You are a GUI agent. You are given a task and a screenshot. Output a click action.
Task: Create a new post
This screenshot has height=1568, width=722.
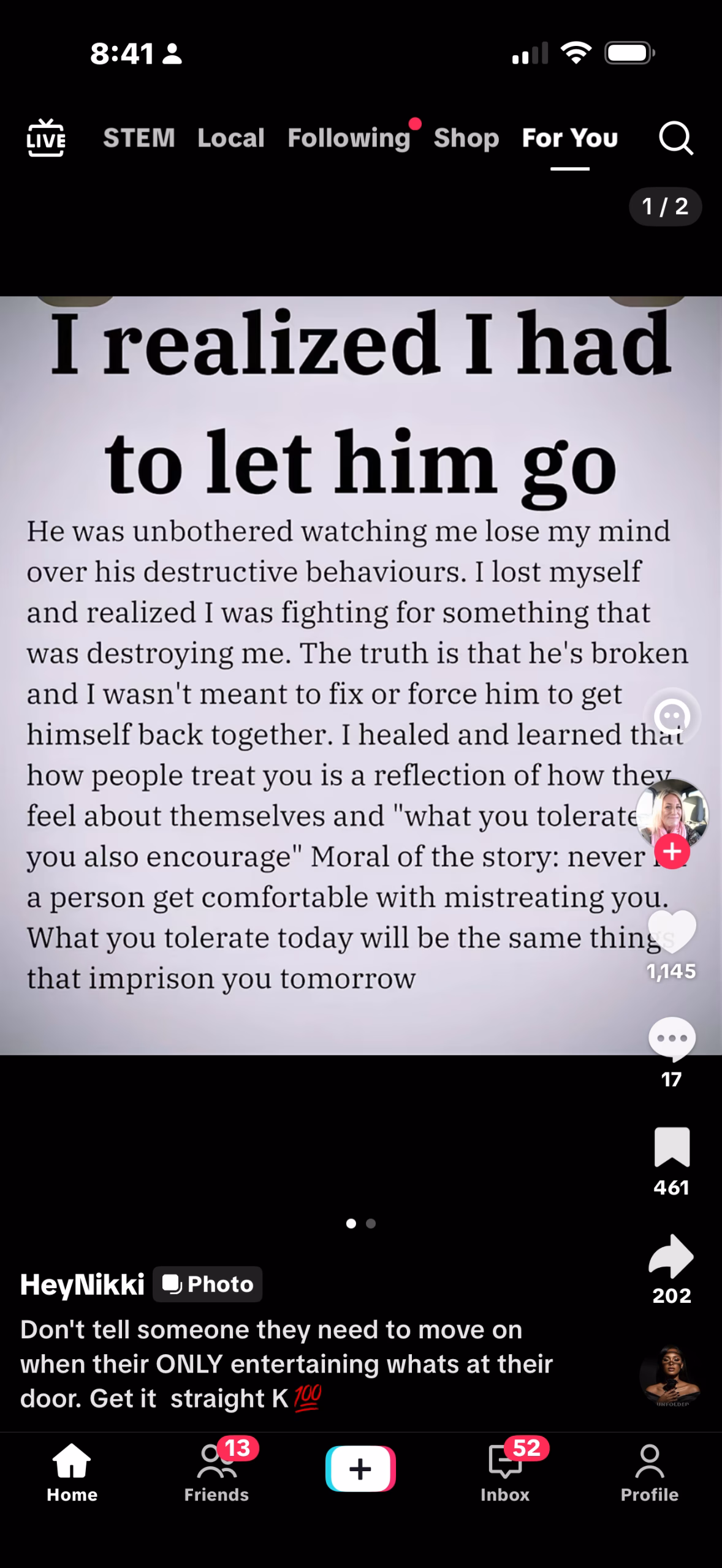pyautogui.click(x=360, y=1469)
